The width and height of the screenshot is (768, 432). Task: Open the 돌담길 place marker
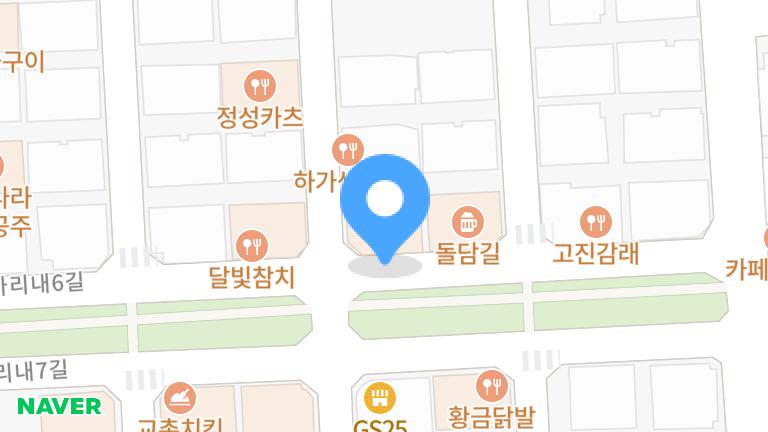tap(467, 221)
